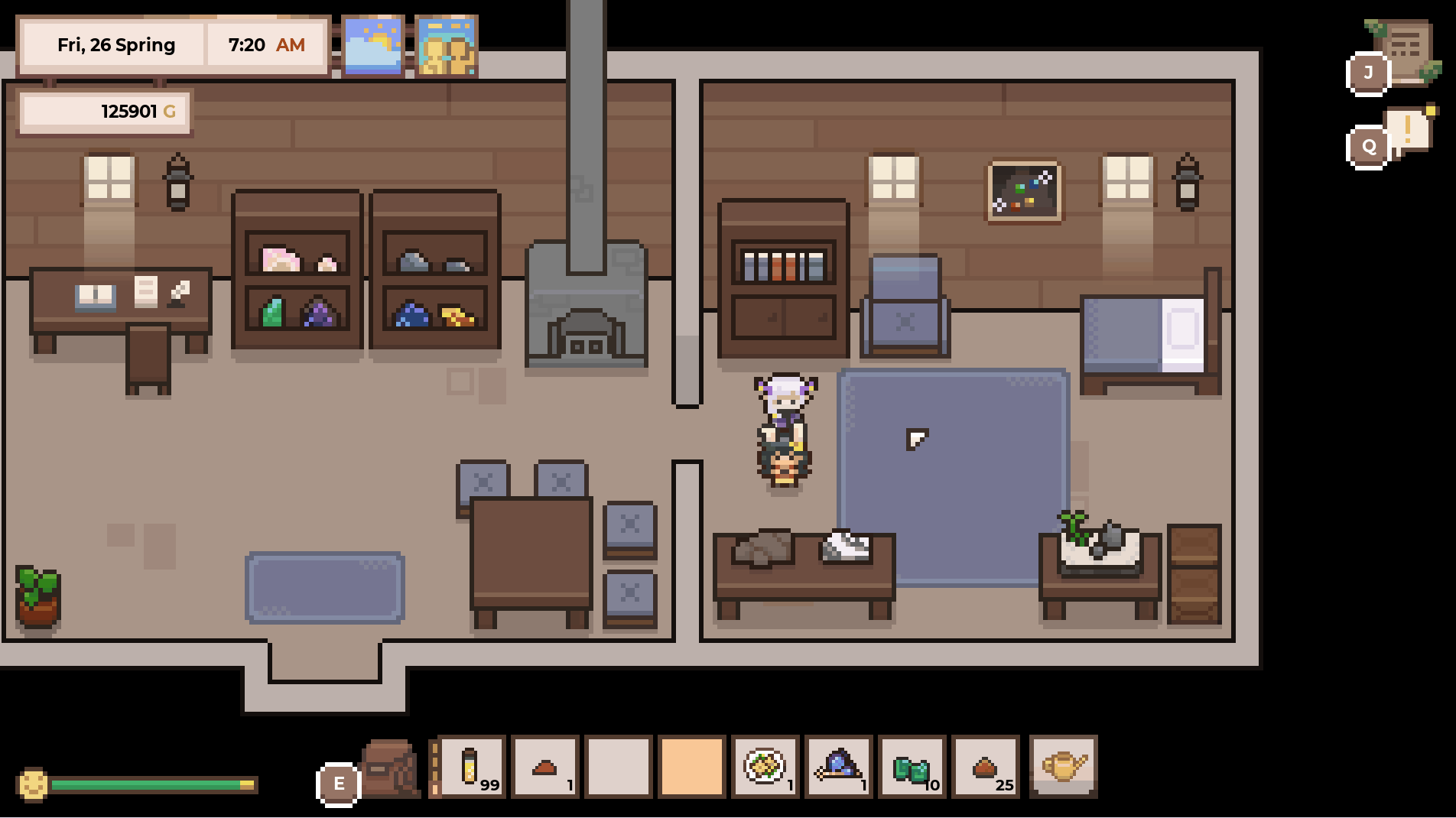The height and width of the screenshot is (818, 1456).
Task: Select the single red item hotbar slot
Action: 544,767
